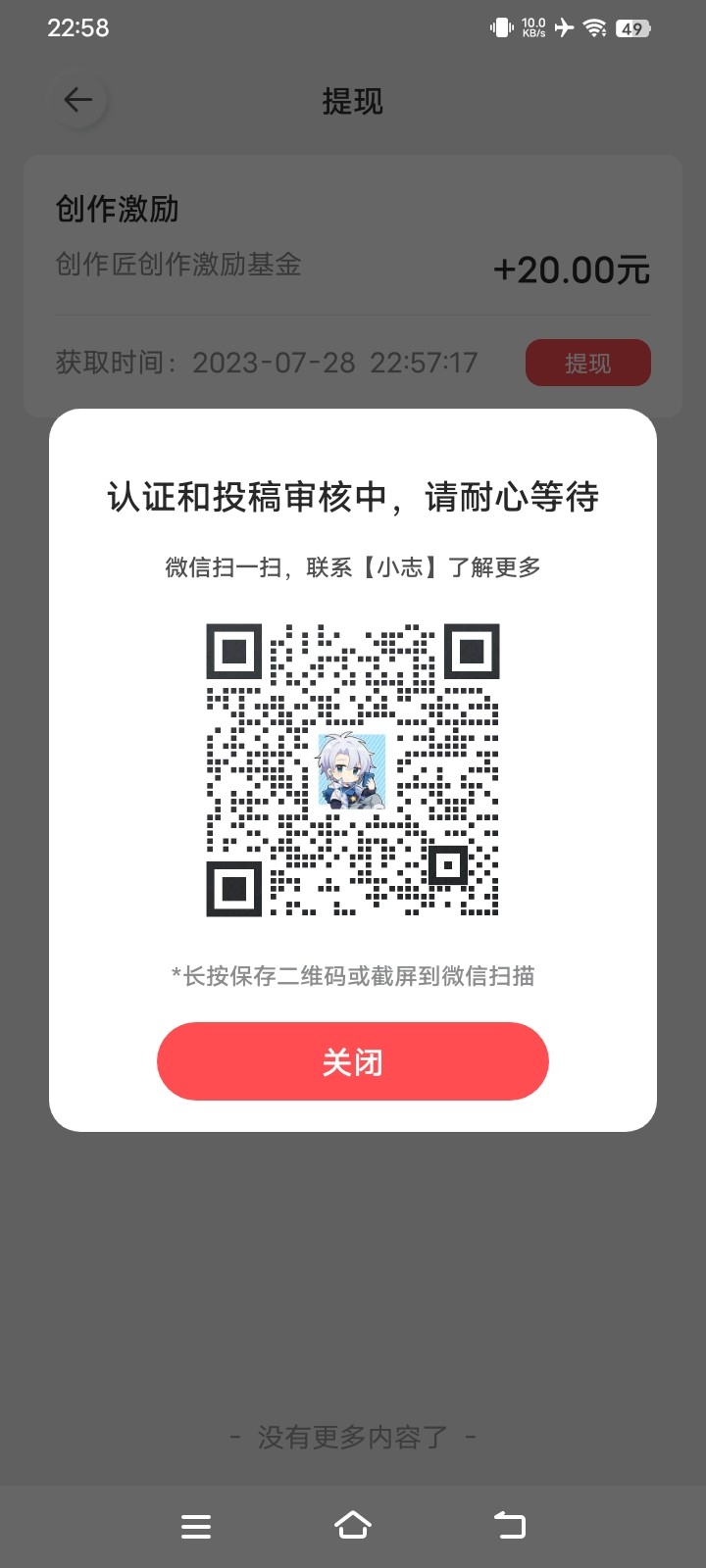Viewport: 706px width, 1568px height.
Task: Tap the +20.00元 reward amount
Action: pos(572,269)
